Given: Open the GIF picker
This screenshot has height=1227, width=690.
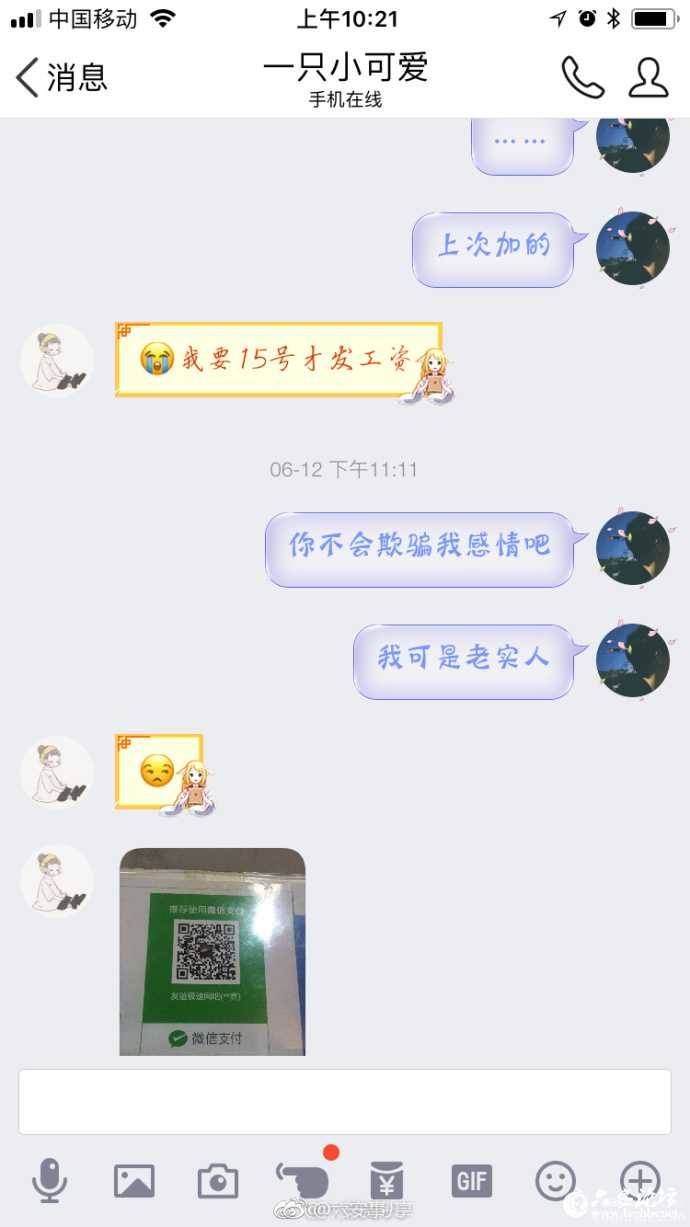Looking at the screenshot, I should pos(471,1181).
